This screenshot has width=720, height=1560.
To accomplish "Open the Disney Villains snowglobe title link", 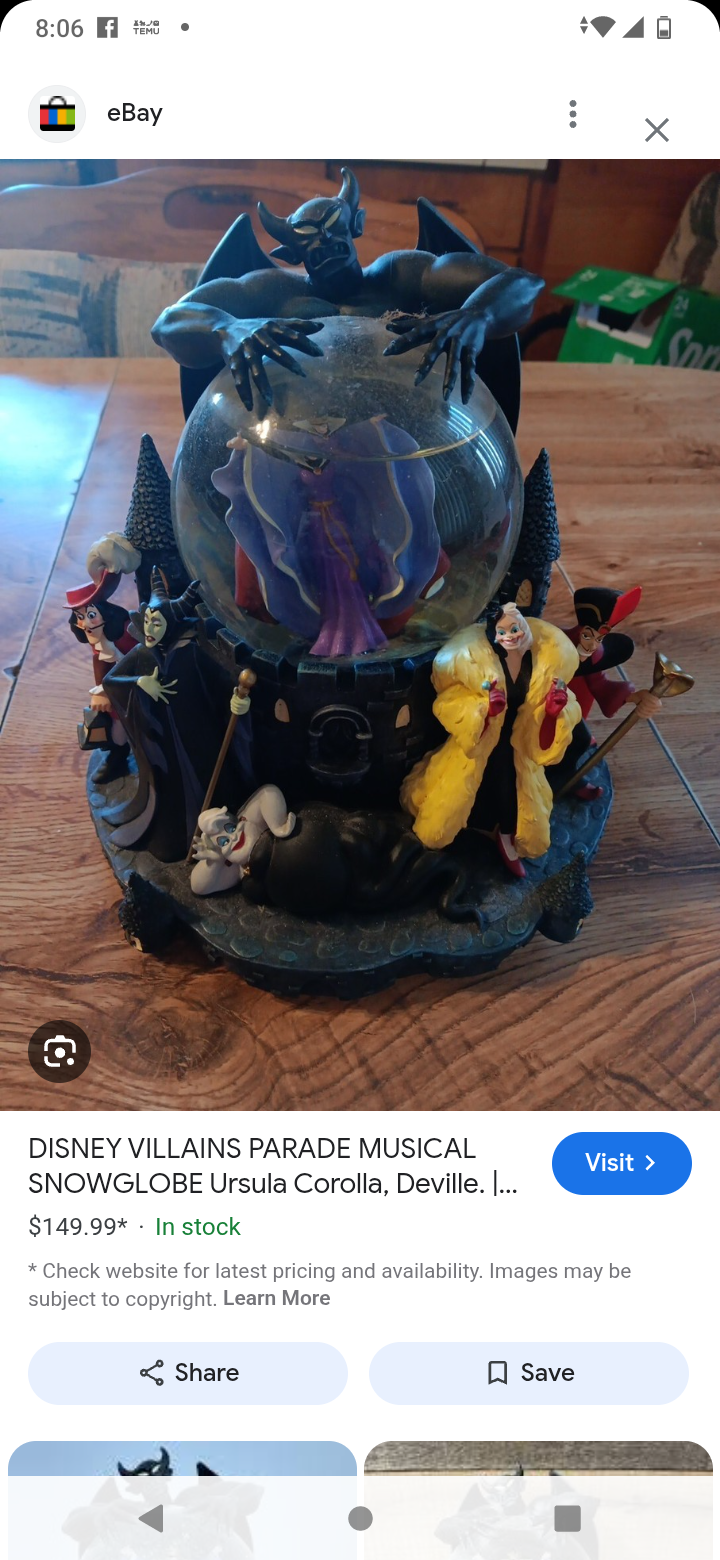I will point(272,1166).
